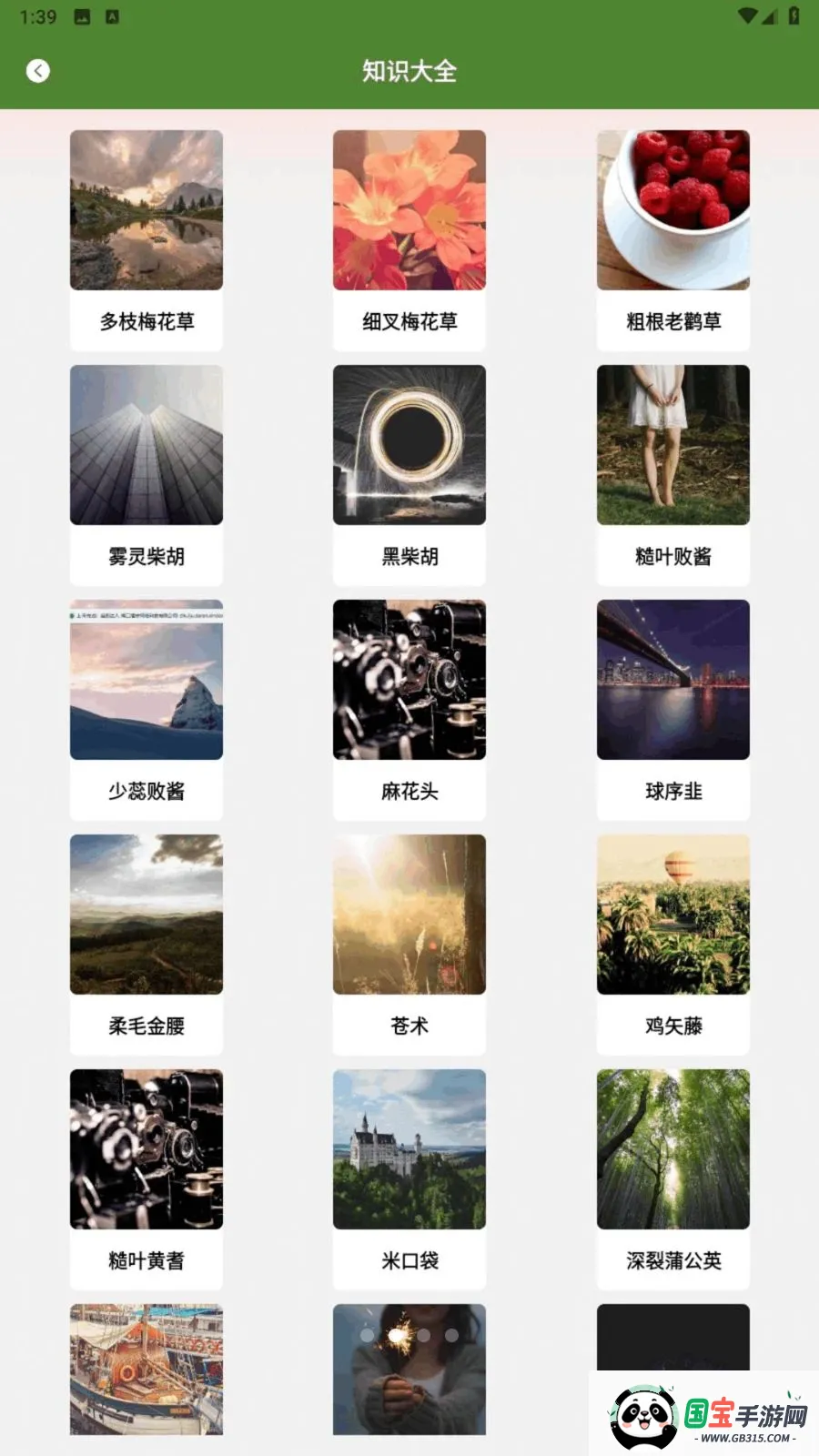Open the 深裂蒲公英 card

673,1179
